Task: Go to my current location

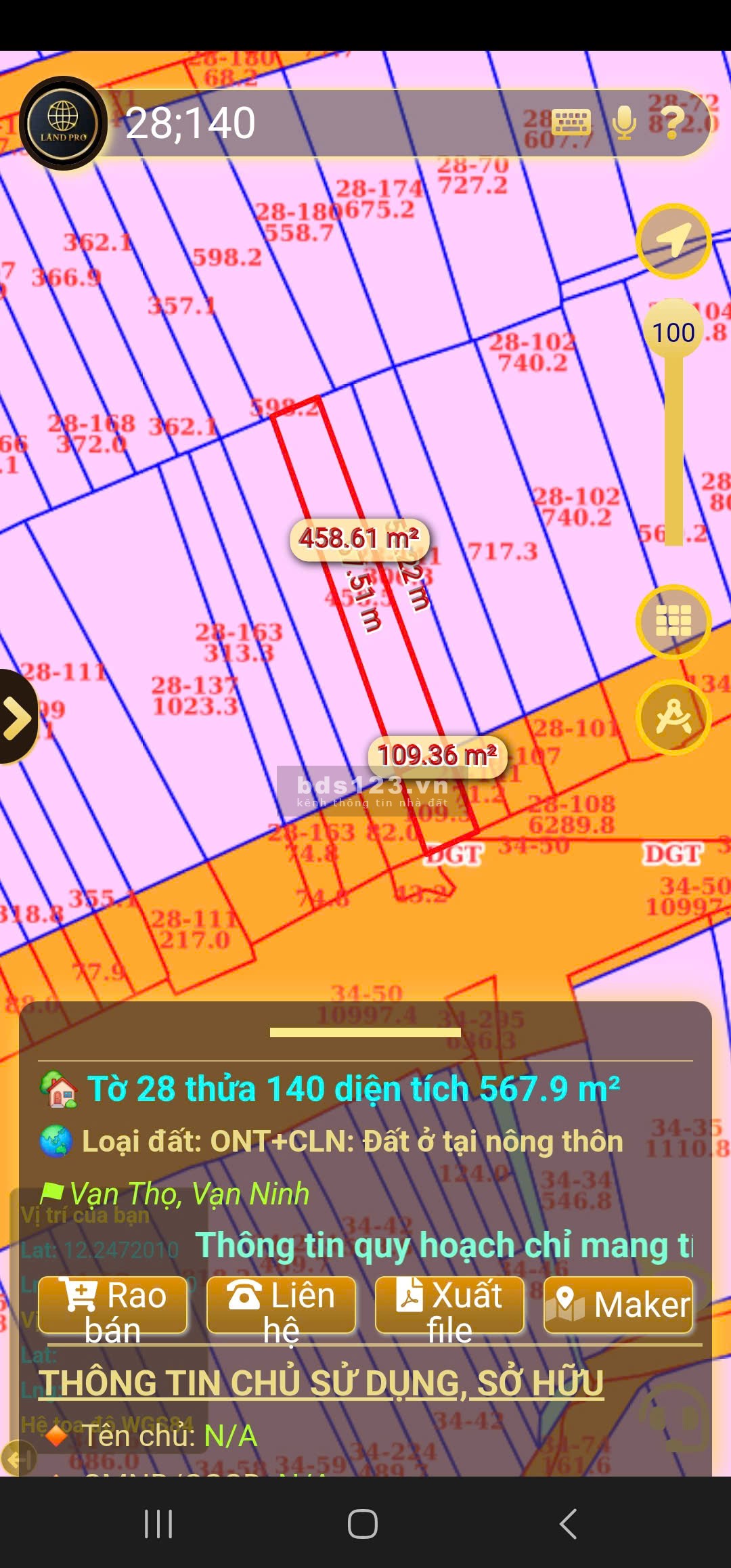Action: tap(673, 241)
